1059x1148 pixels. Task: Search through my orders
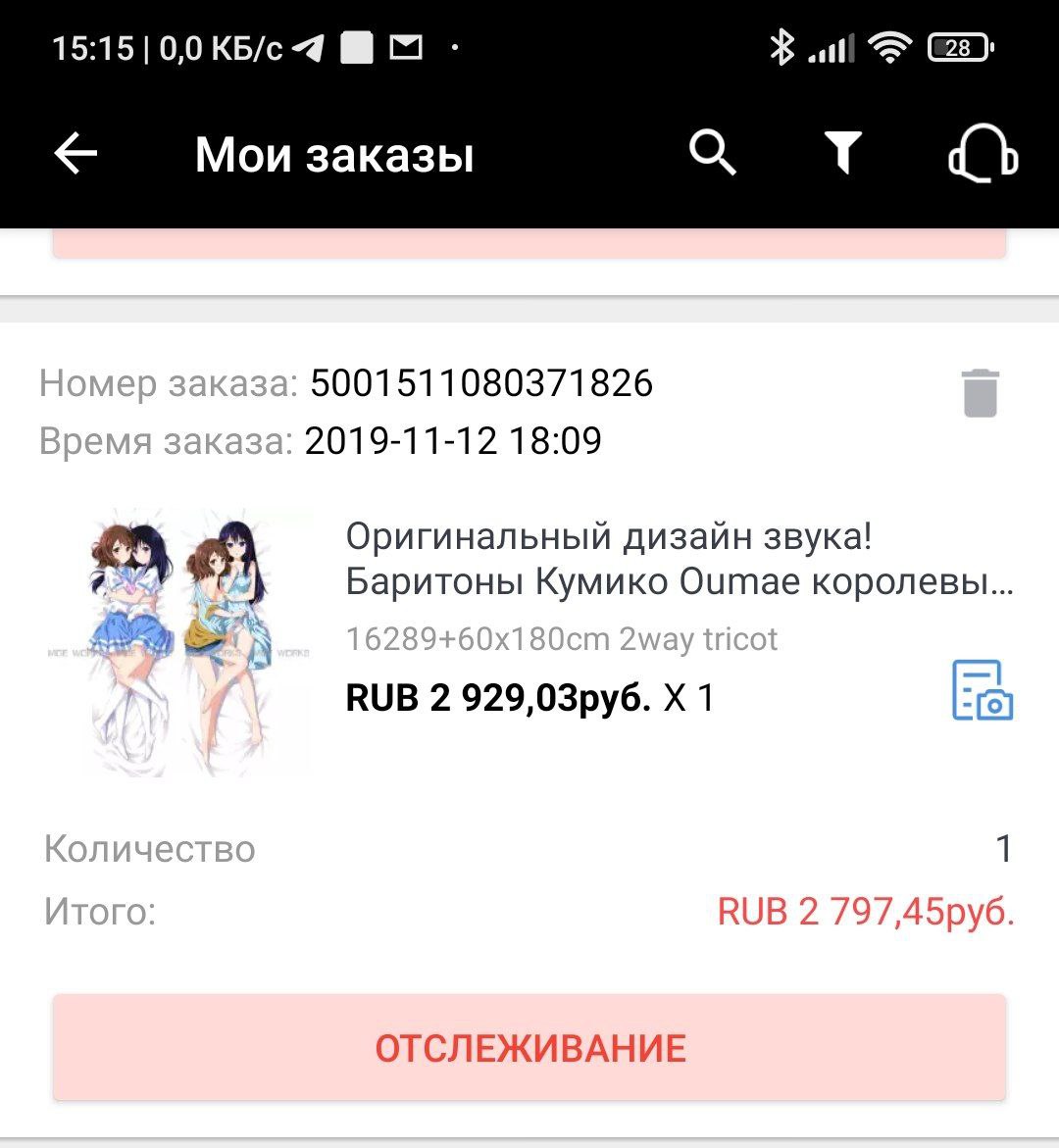pos(712,154)
